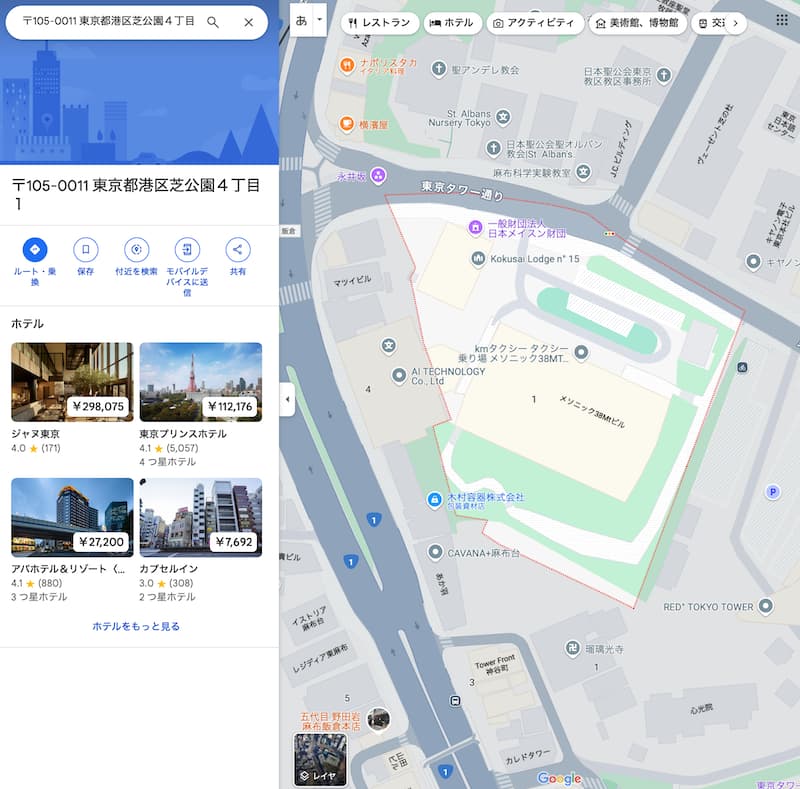The width and height of the screenshot is (800, 789).
Task: Send to mobile device (モバイルデバイスに送信)
Action: pyautogui.click(x=187, y=250)
